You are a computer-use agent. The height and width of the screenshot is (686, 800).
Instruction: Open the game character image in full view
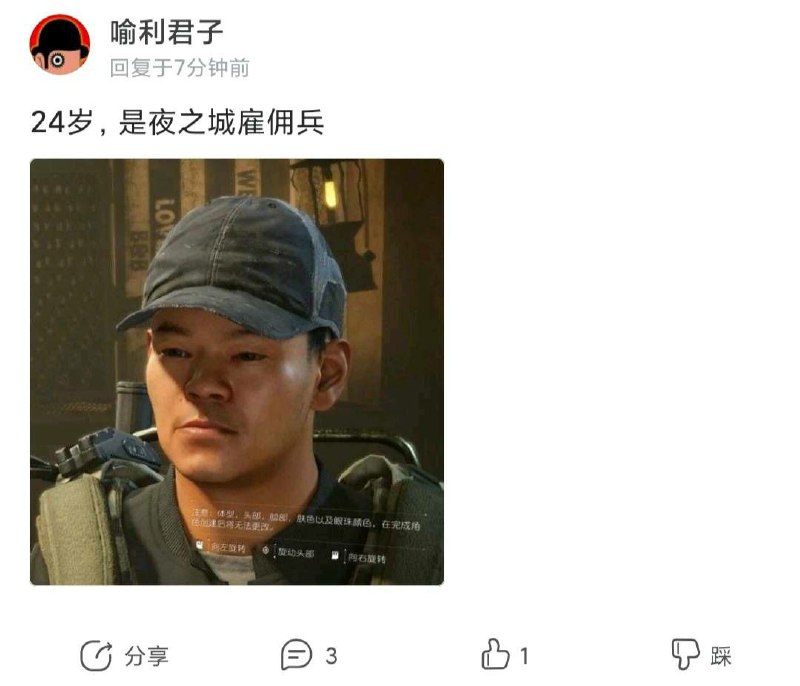point(237,371)
